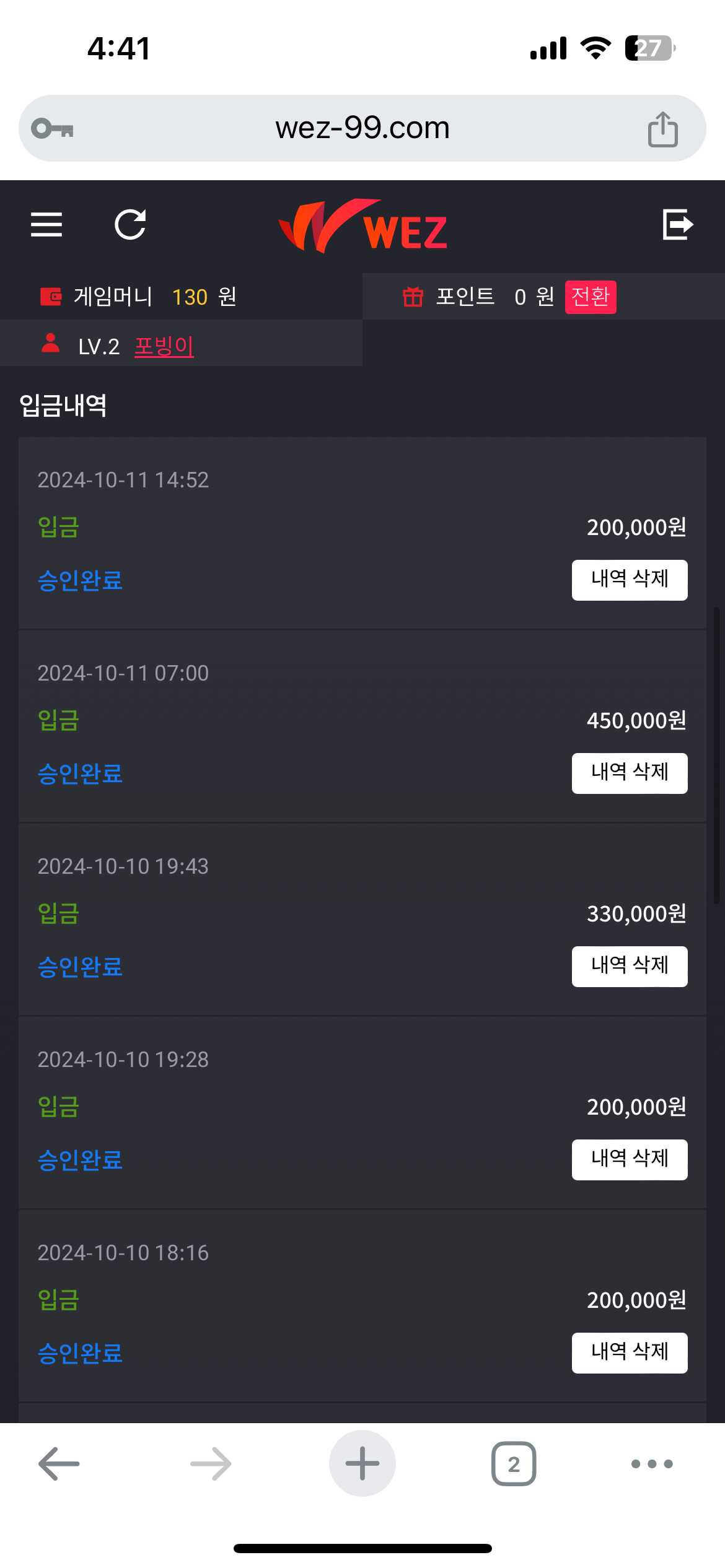Go back in the browser

click(x=59, y=1463)
